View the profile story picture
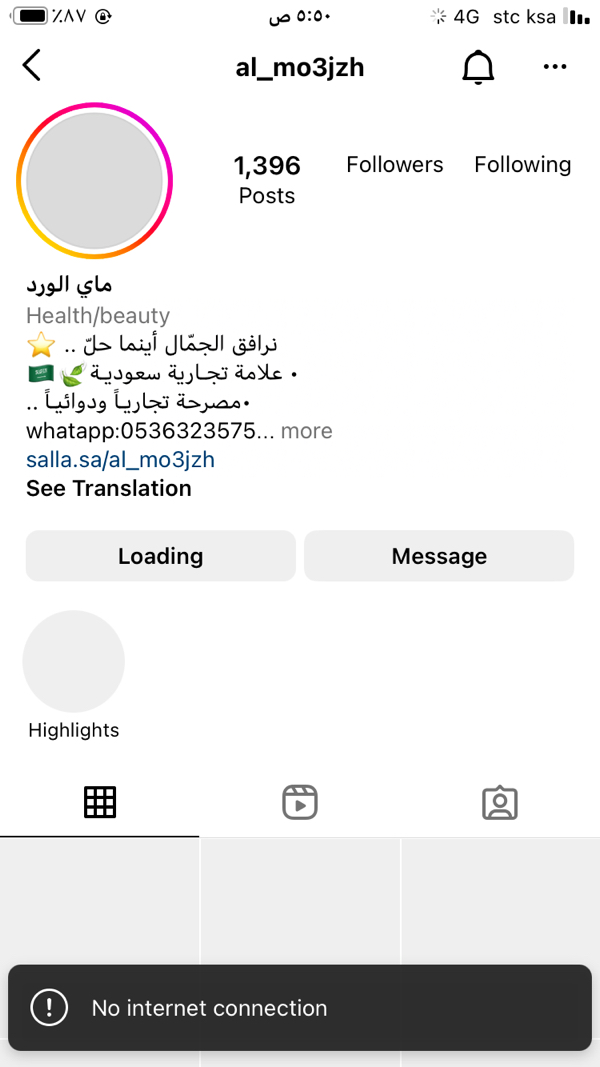This screenshot has height=1067, width=600. click(94, 180)
